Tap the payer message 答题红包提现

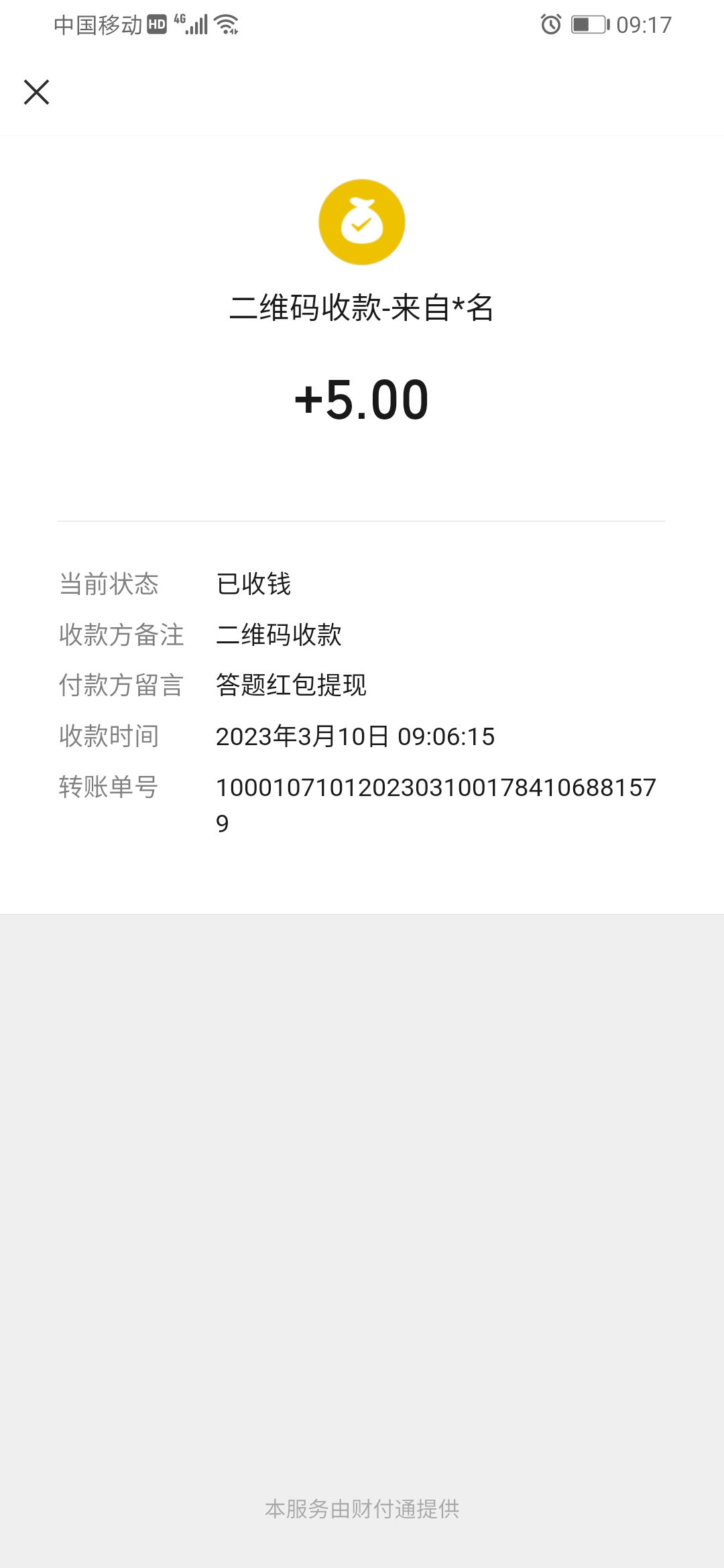pos(291,685)
